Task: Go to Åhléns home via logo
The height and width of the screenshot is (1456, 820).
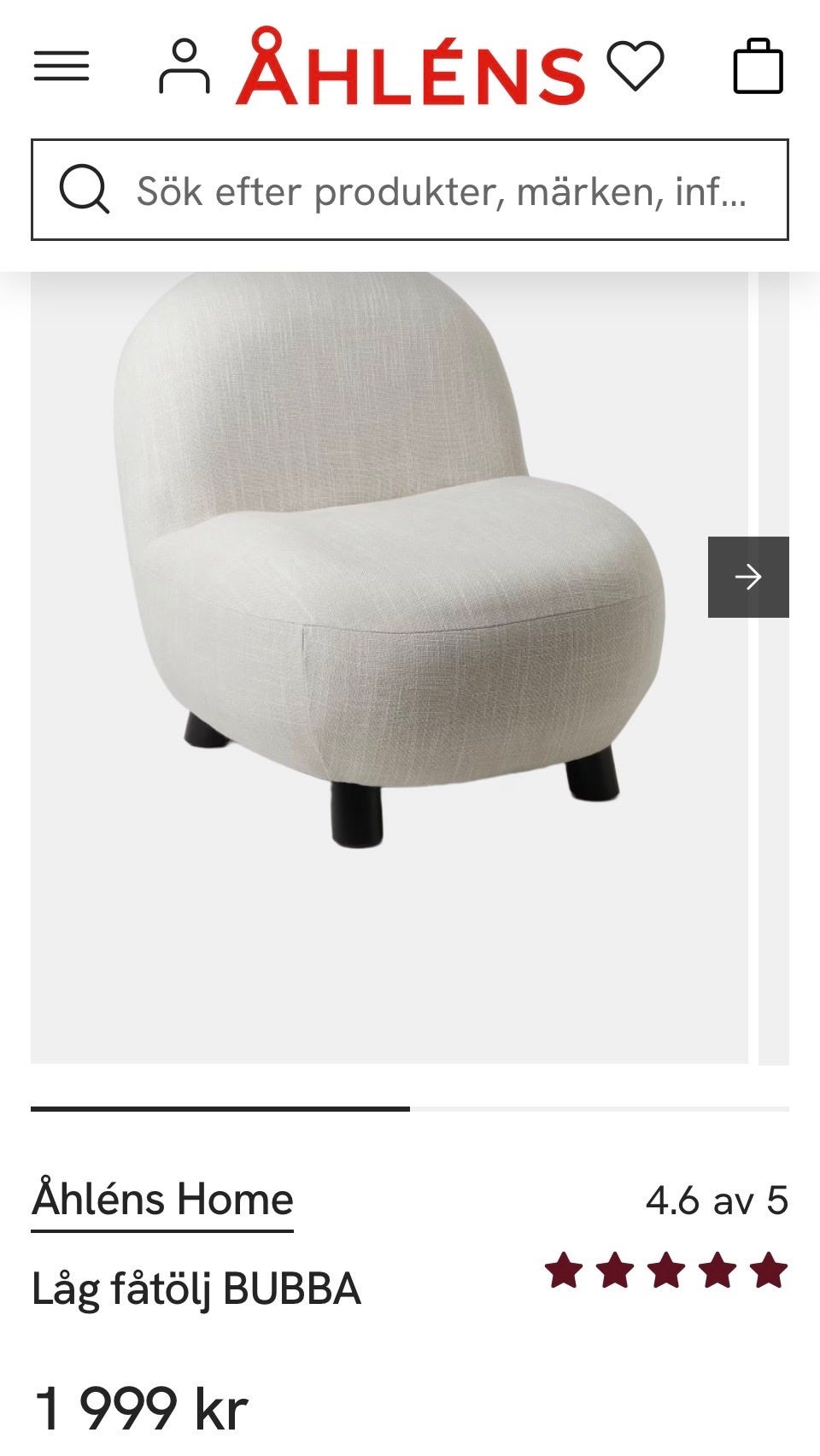Action: pyautogui.click(x=410, y=68)
